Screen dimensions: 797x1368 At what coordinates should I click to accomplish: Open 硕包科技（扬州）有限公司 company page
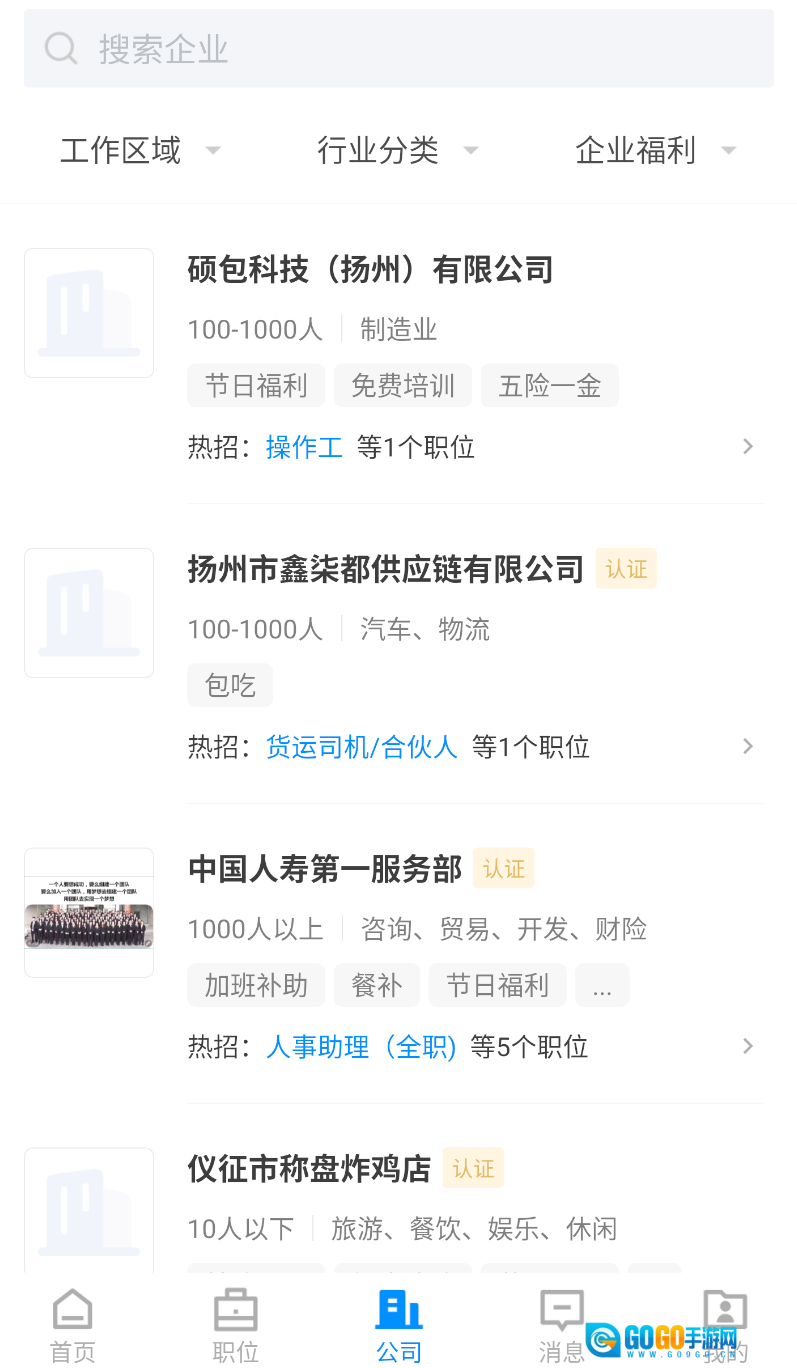[370, 270]
